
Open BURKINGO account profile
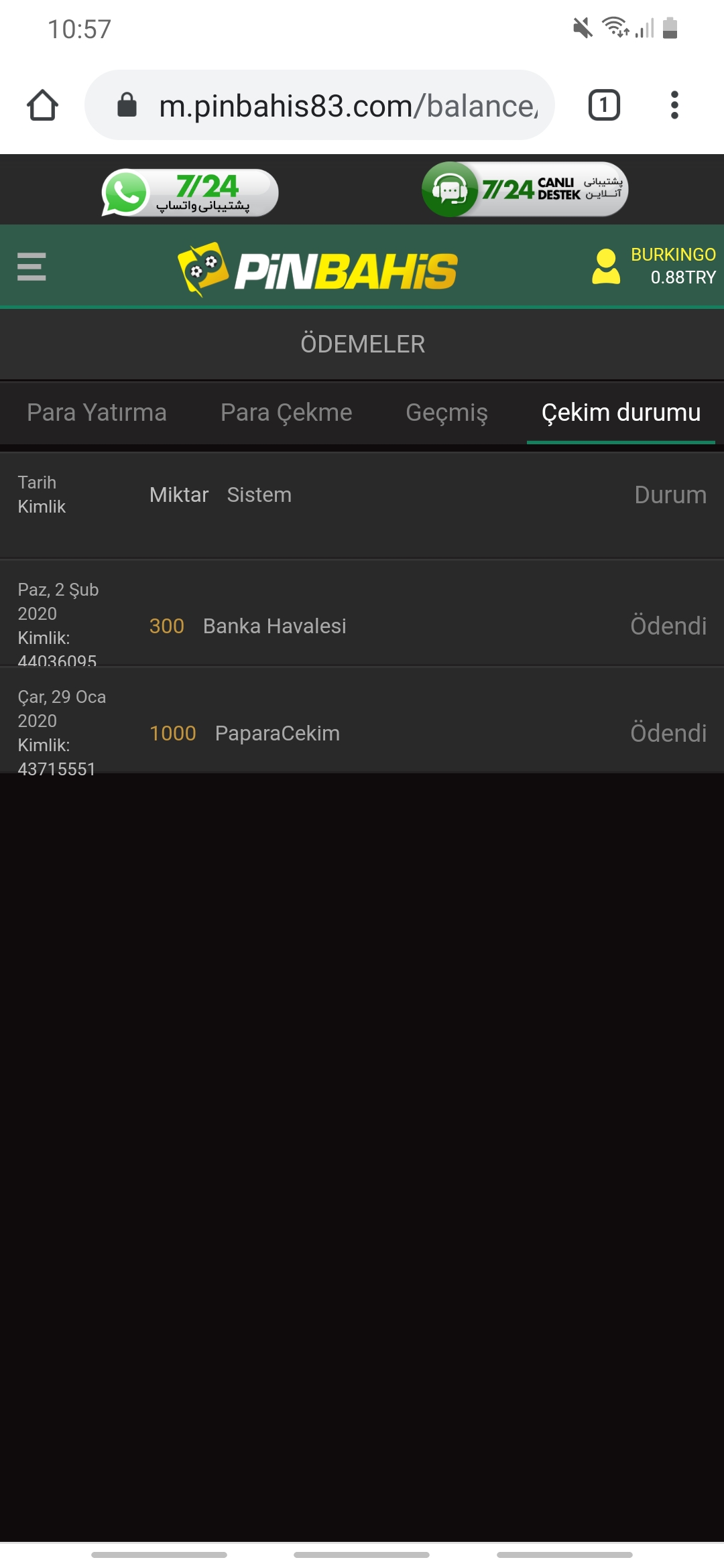654,266
